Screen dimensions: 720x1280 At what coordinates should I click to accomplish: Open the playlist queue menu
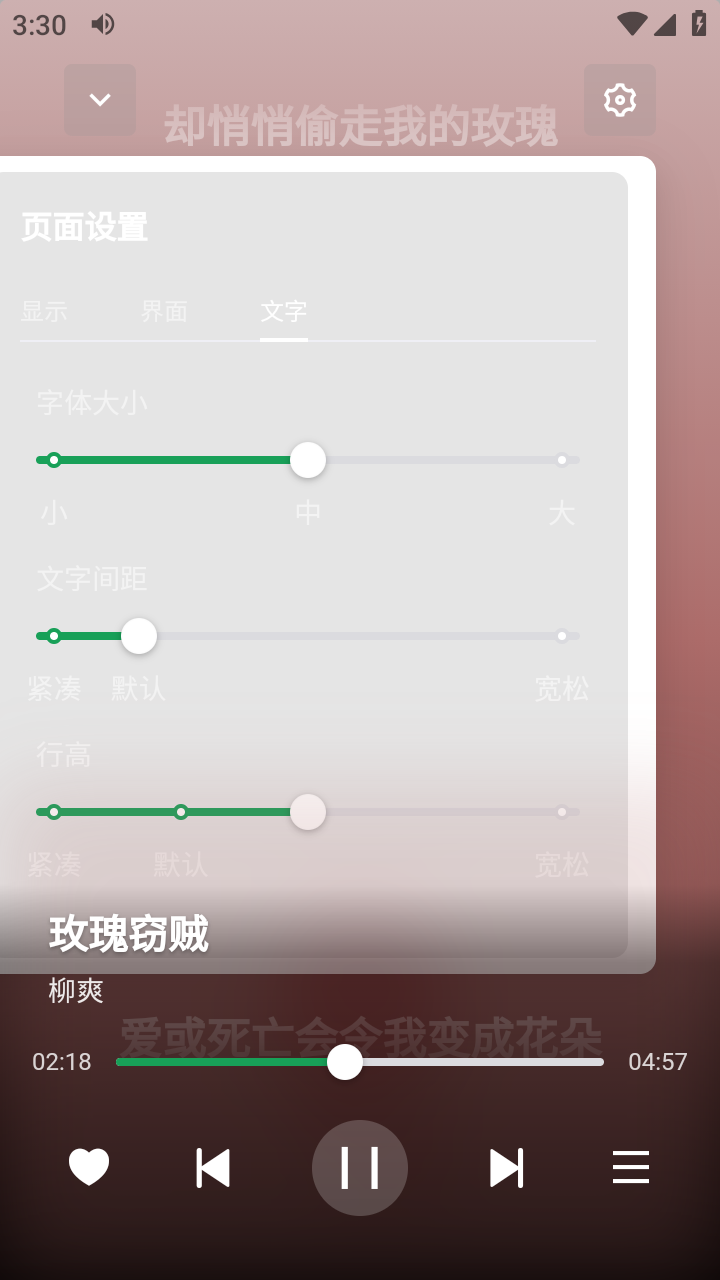tap(631, 1167)
